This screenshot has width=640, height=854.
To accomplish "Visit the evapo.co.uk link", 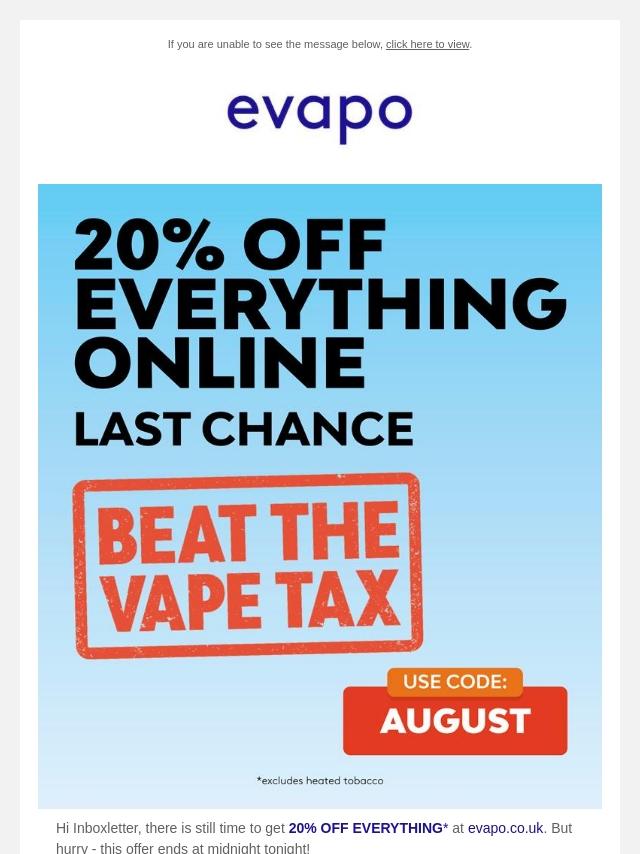I will (505, 828).
